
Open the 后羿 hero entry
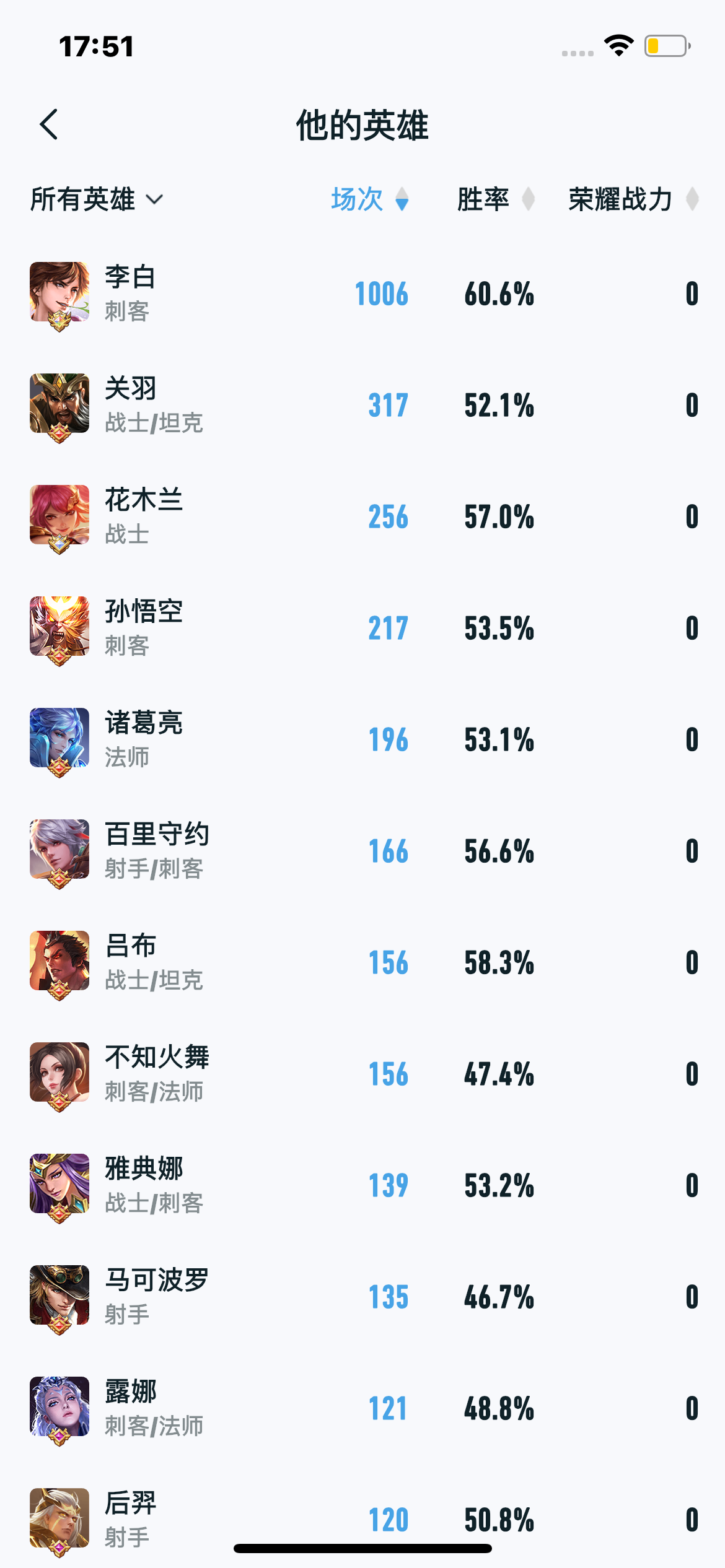click(362, 1520)
